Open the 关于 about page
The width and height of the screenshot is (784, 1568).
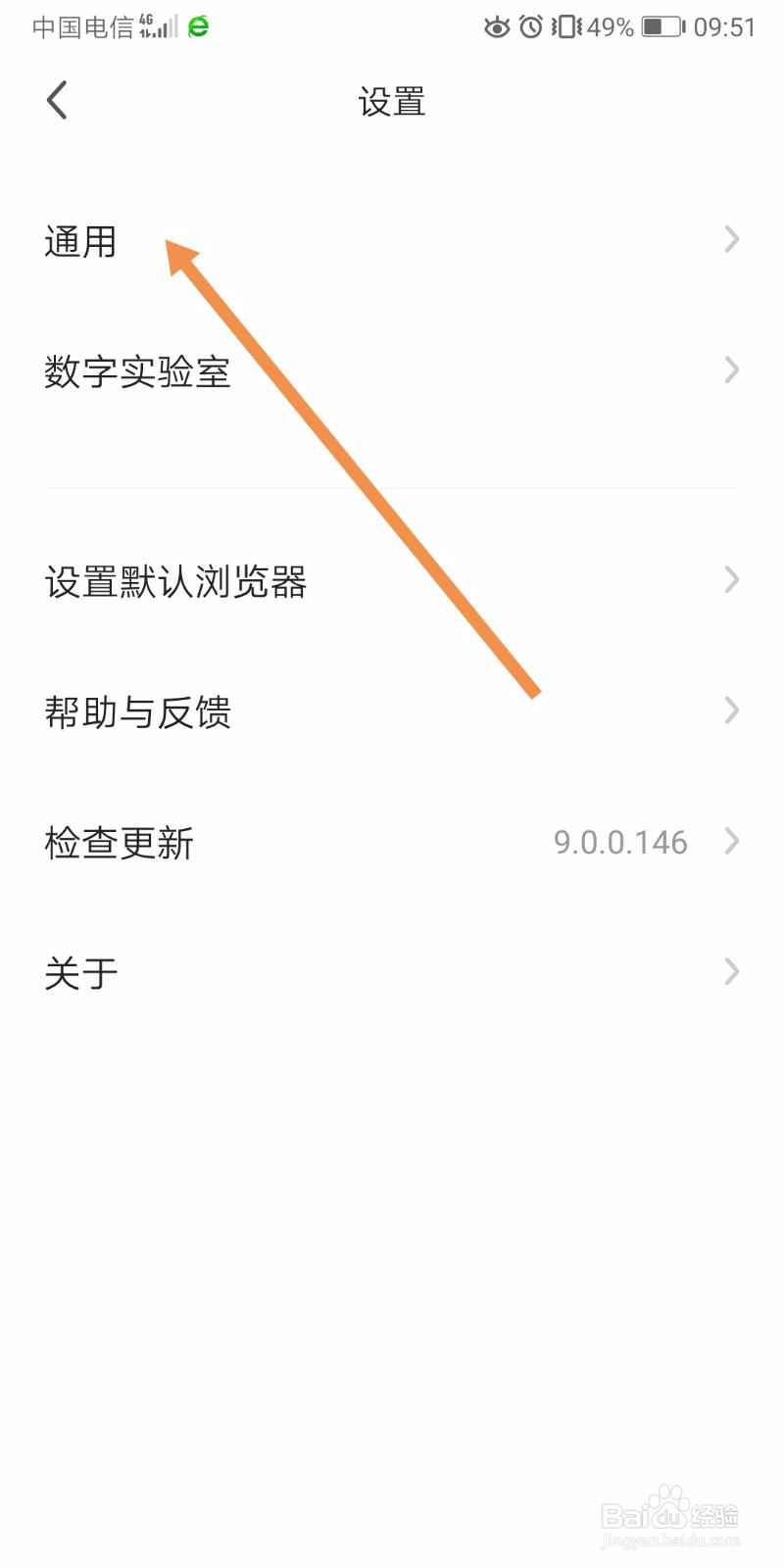pyautogui.click(x=78, y=971)
